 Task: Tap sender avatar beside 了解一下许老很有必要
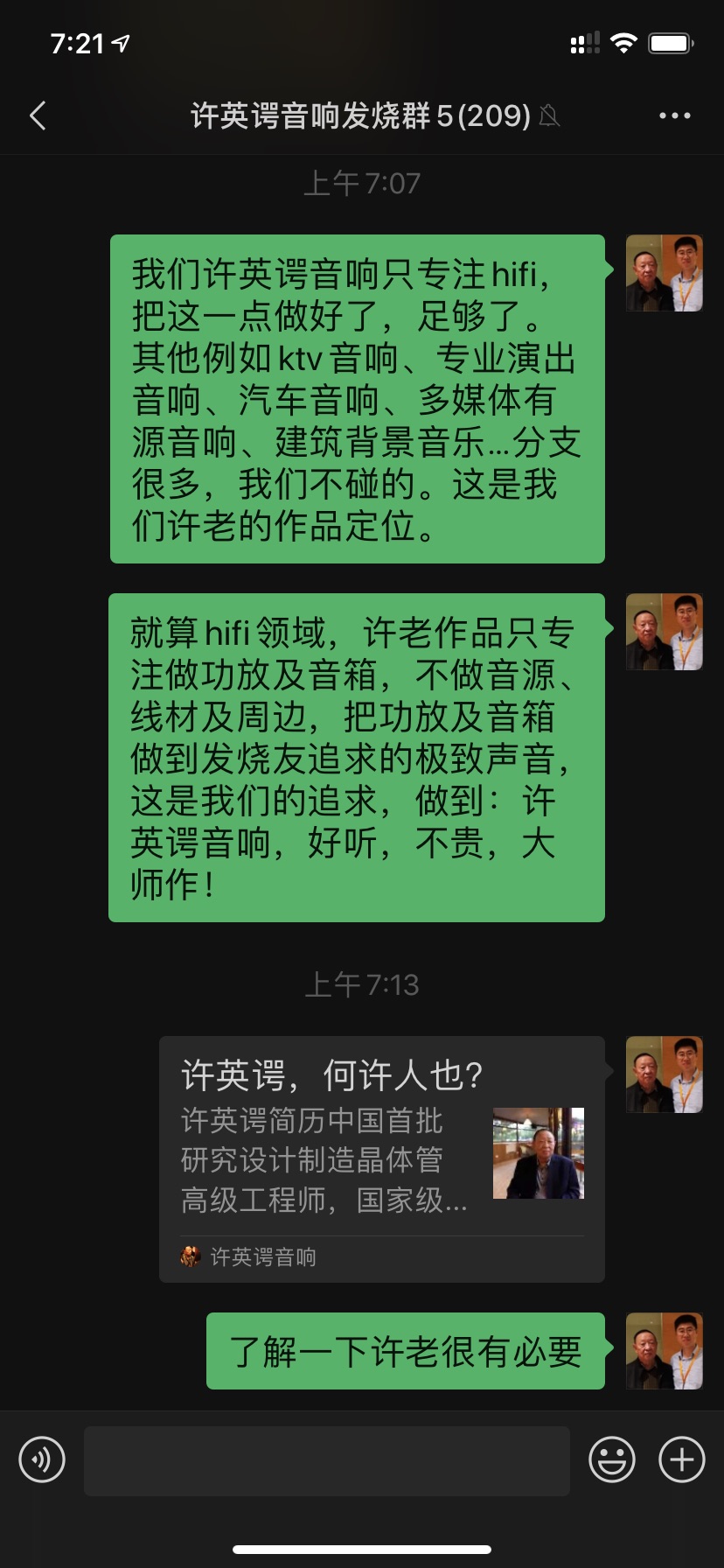[665, 1351]
